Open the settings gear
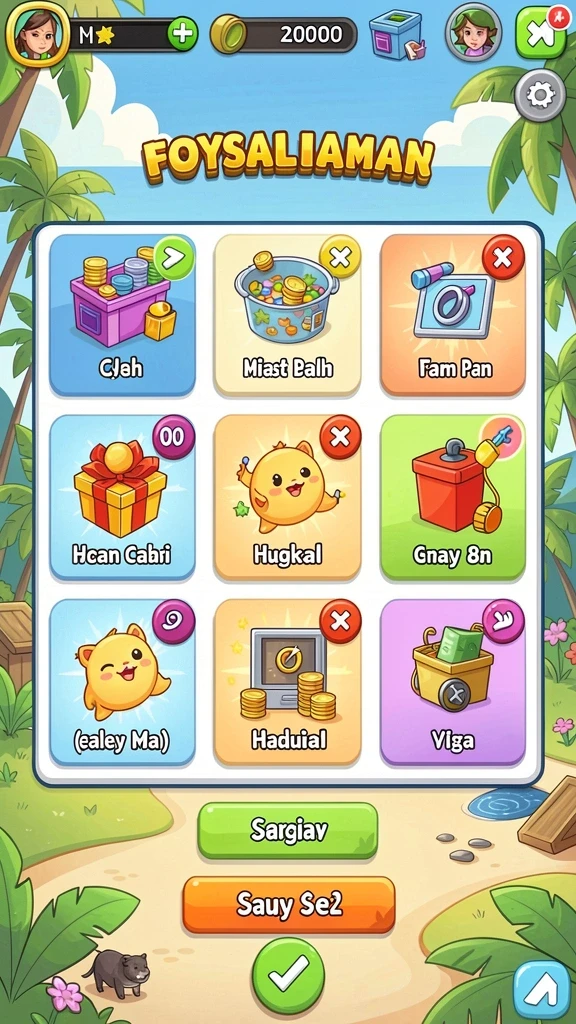 coord(539,95)
